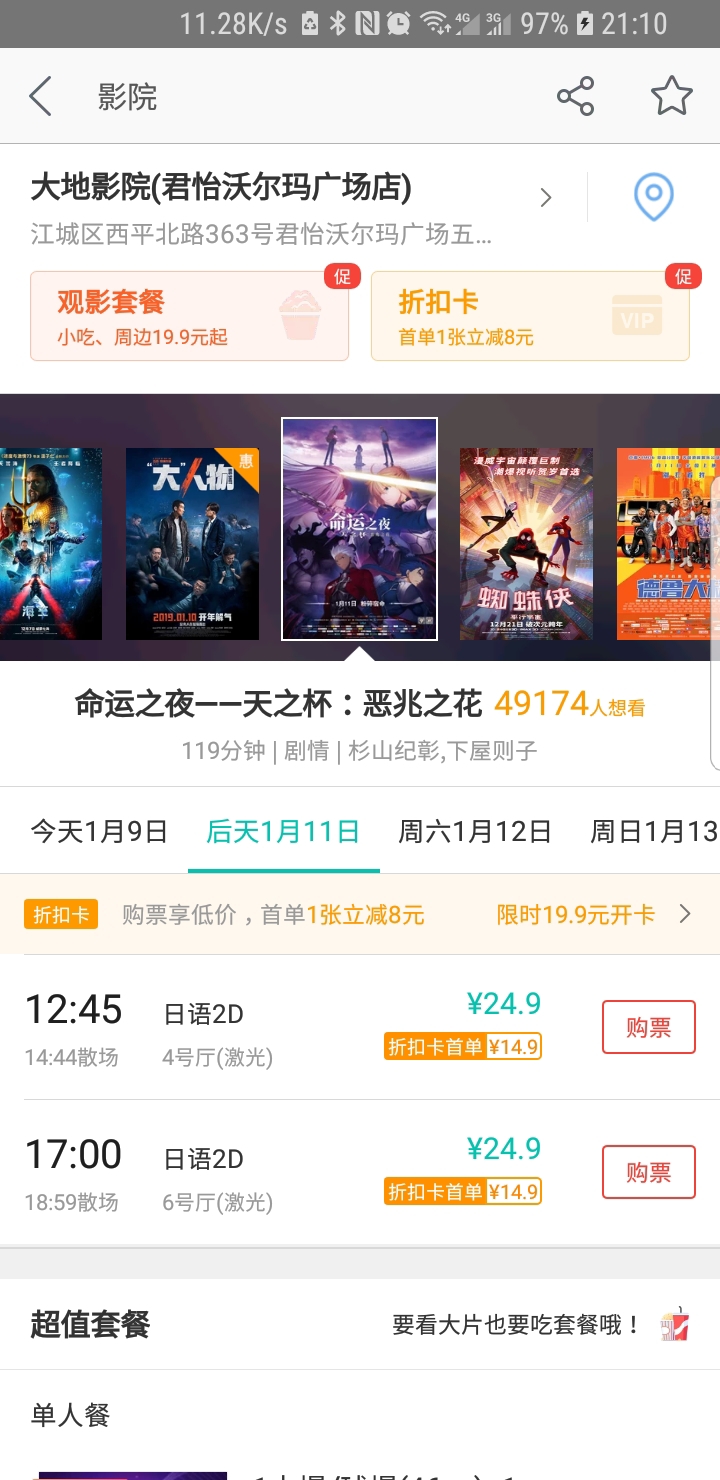The width and height of the screenshot is (720, 1480).
Task: Open the 观影套餐 snack deals card
Action: tap(189, 316)
